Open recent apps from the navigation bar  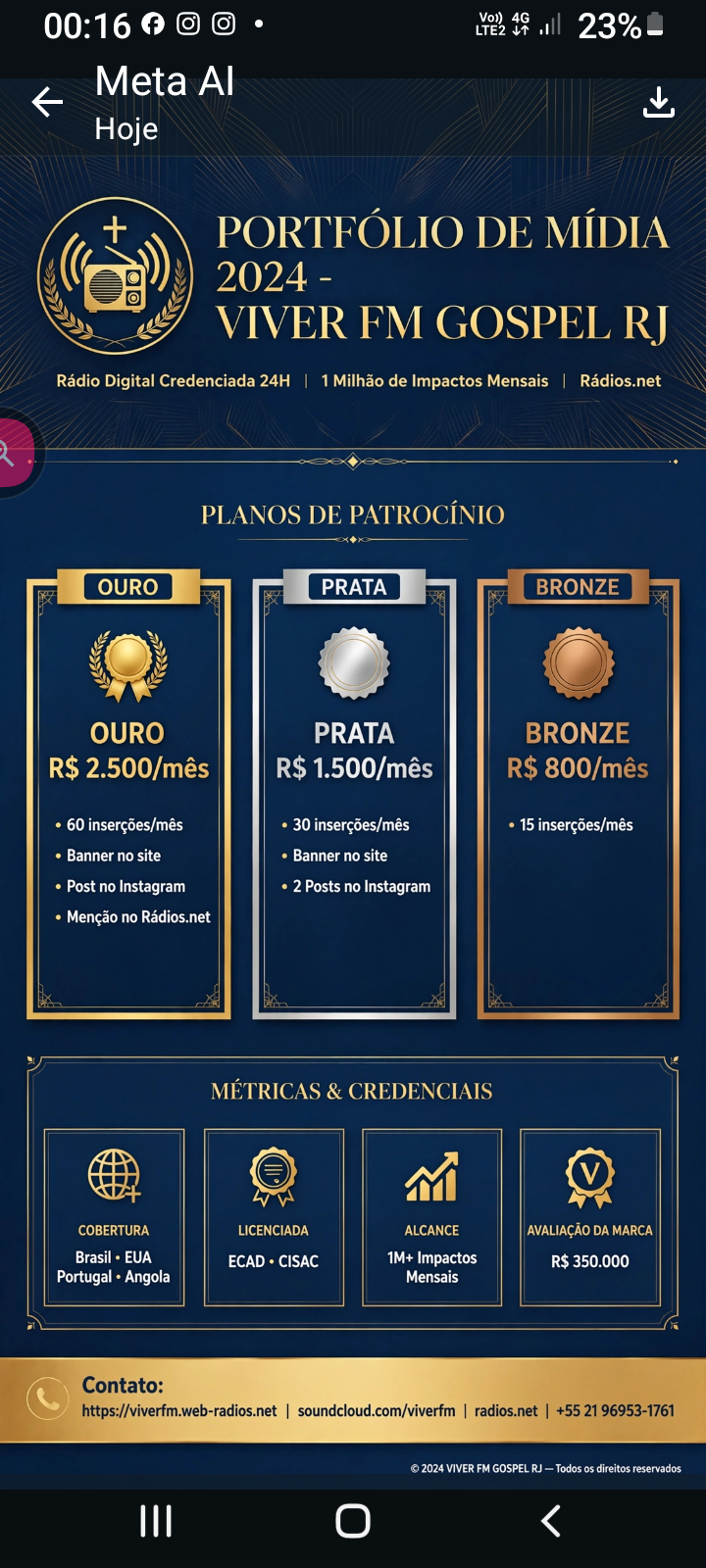156,1521
